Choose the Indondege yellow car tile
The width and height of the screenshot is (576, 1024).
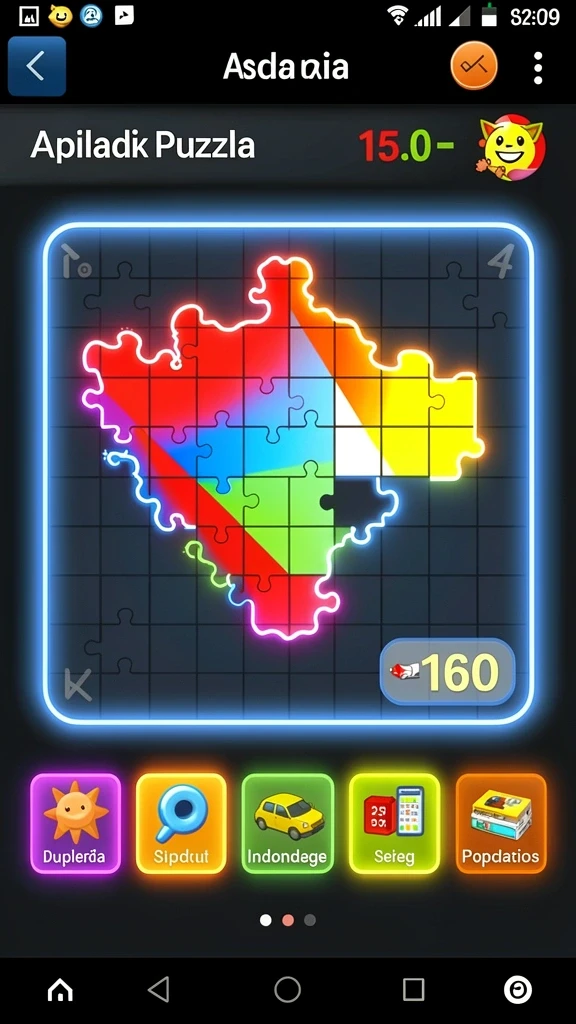click(x=287, y=823)
